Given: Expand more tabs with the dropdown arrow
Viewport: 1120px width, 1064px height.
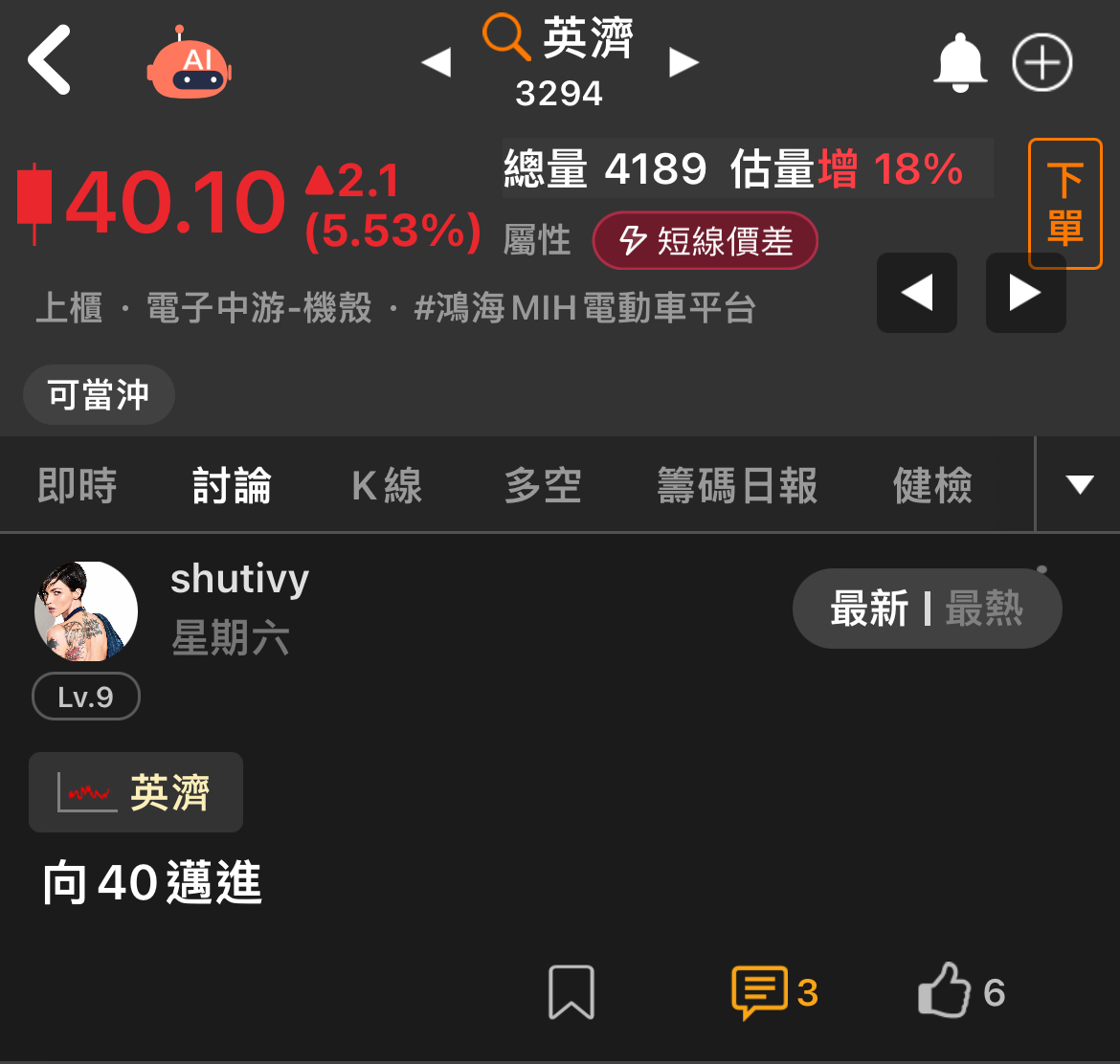Looking at the screenshot, I should pos(1079,485).
